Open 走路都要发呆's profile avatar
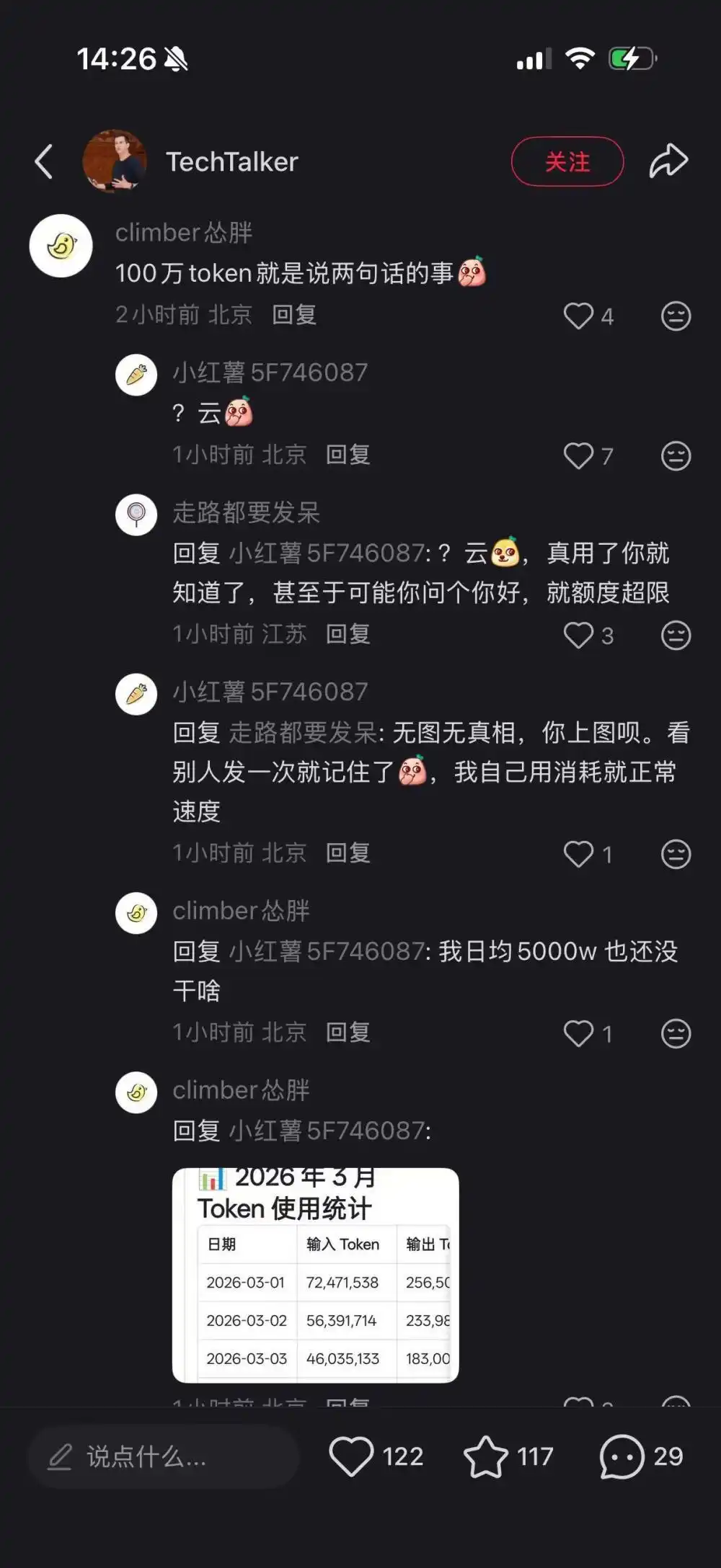The height and width of the screenshot is (1568, 721). click(135, 514)
